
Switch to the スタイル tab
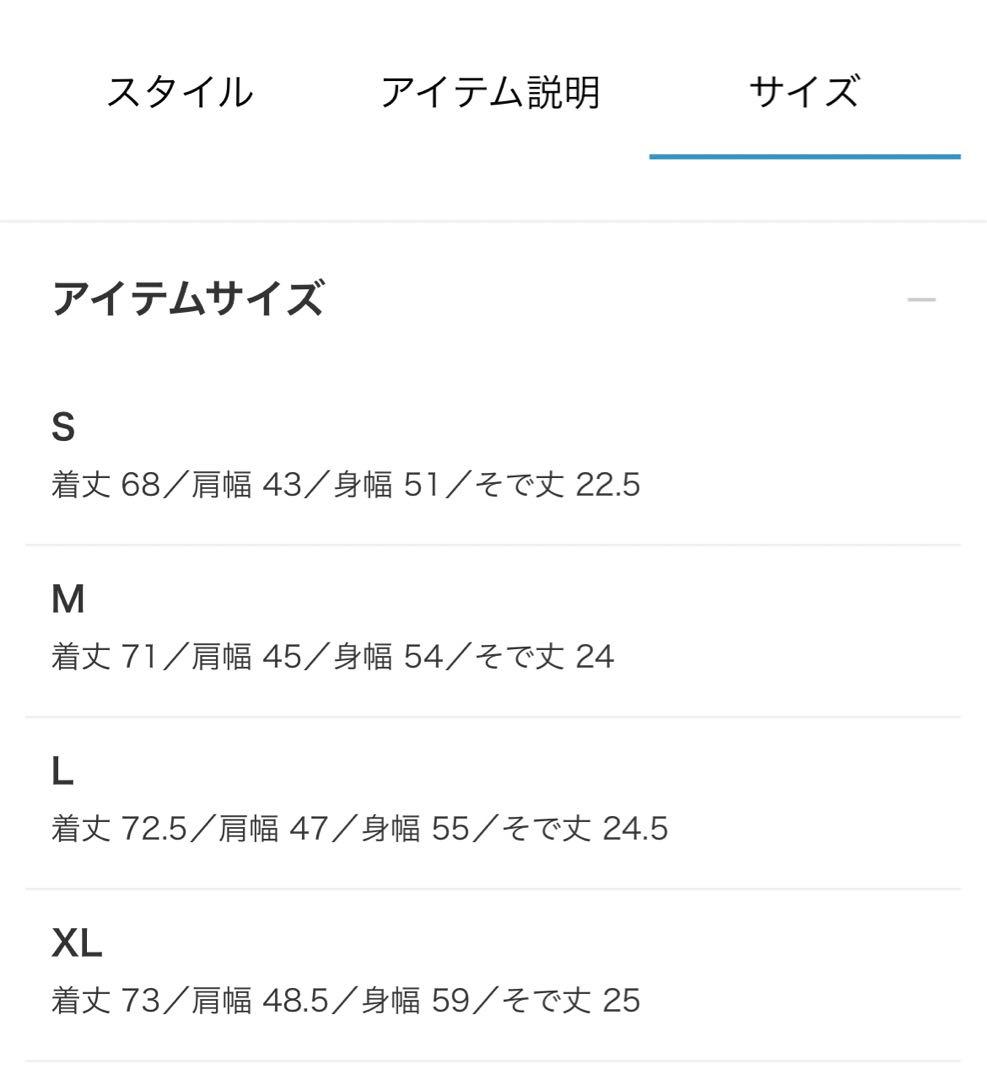(x=180, y=93)
